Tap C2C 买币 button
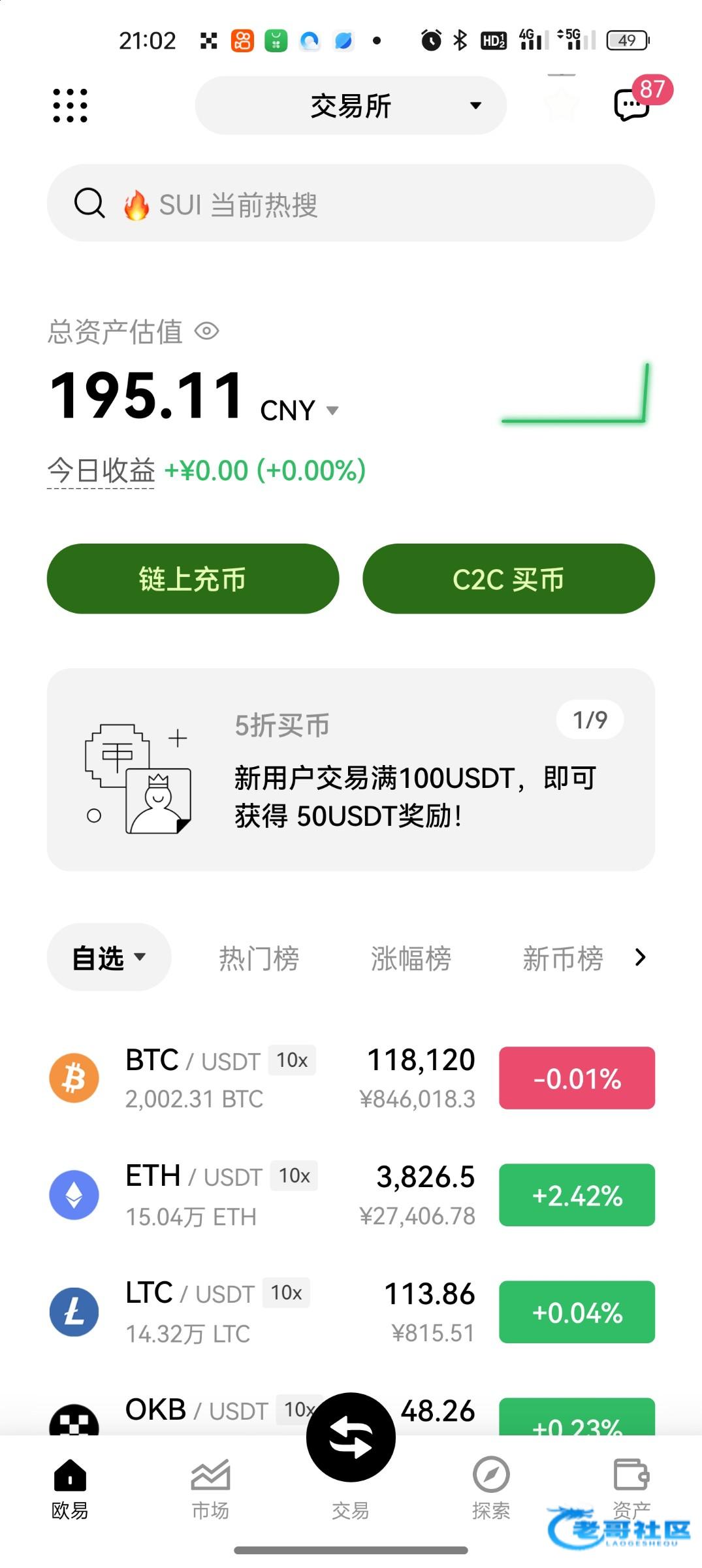The width and height of the screenshot is (702, 1568). tap(509, 579)
